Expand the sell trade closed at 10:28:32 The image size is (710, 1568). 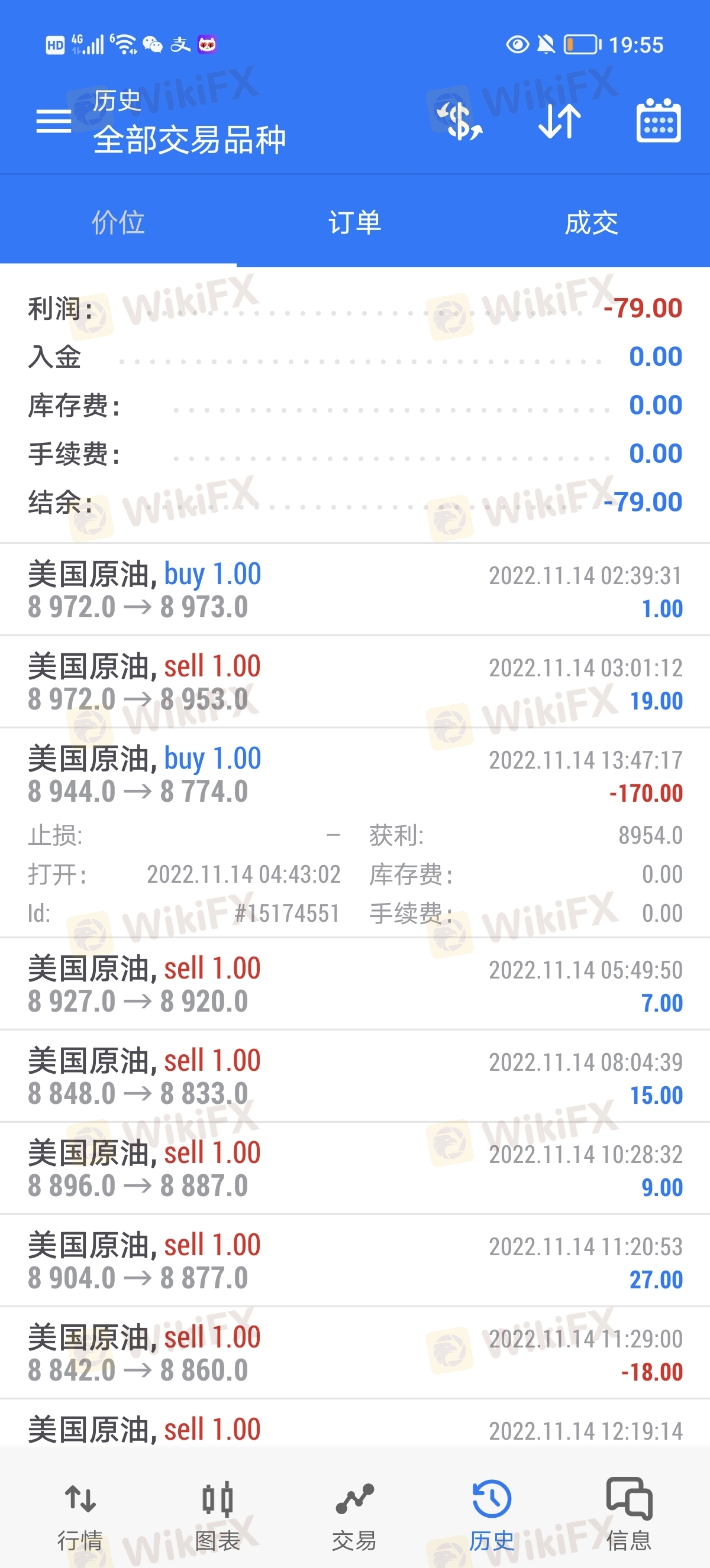pyautogui.click(x=355, y=1169)
